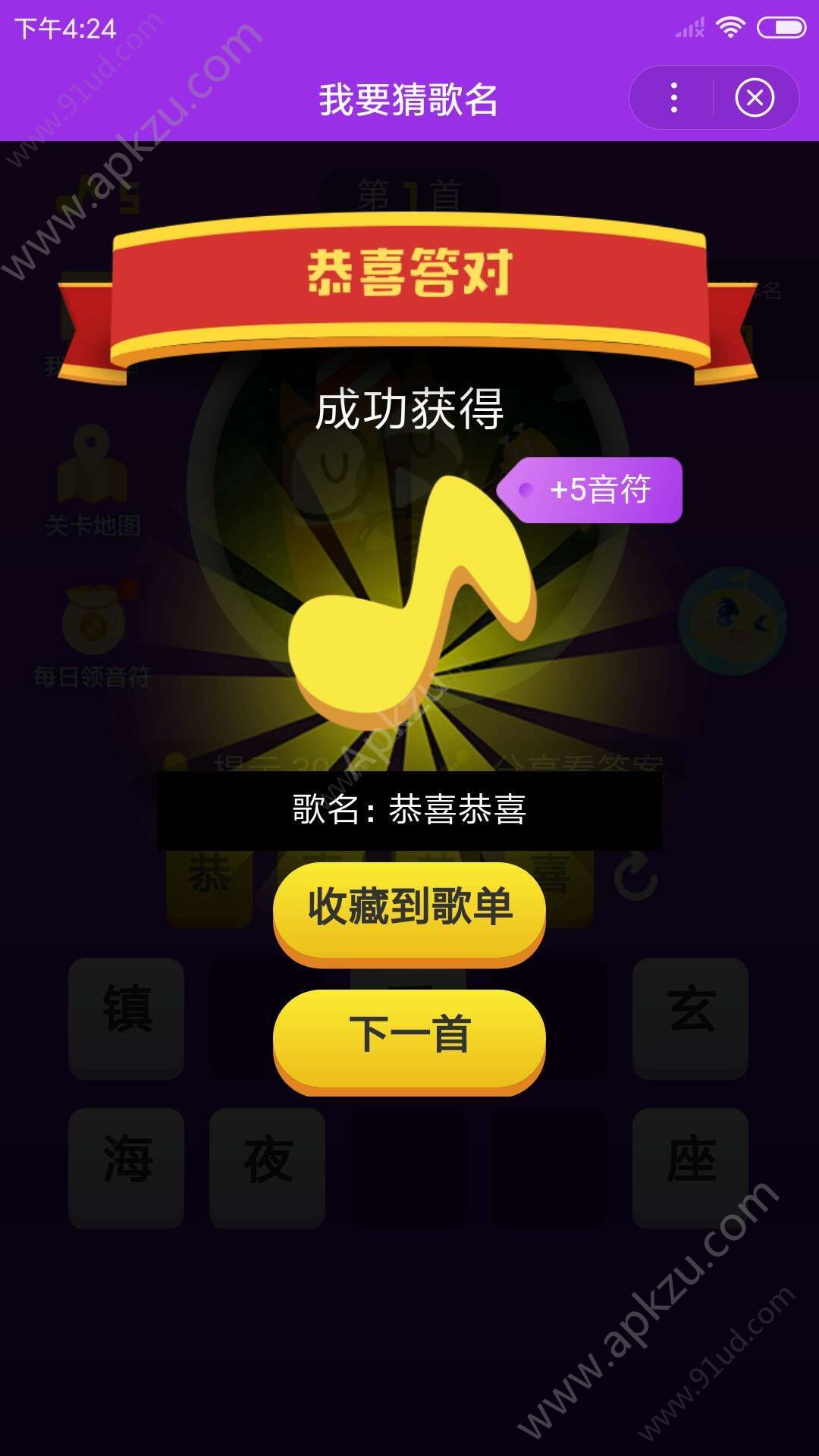The height and width of the screenshot is (1456, 819).
Task: Select the 我要猜歌名 title bar
Action: click(409, 99)
